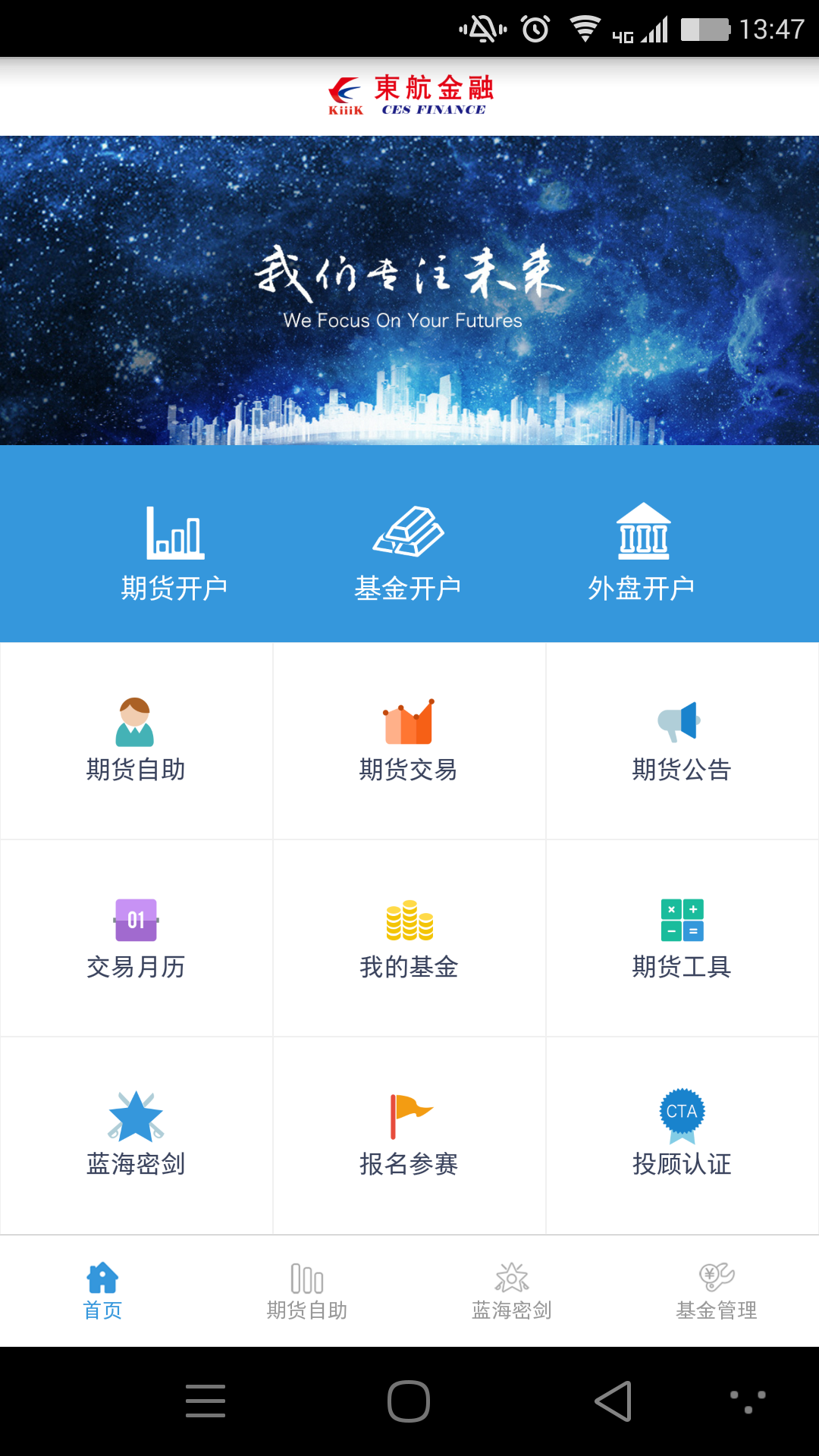Open the 蓝海密剑 grid item
Screen dimensions: 819x1456
(x=136, y=1135)
